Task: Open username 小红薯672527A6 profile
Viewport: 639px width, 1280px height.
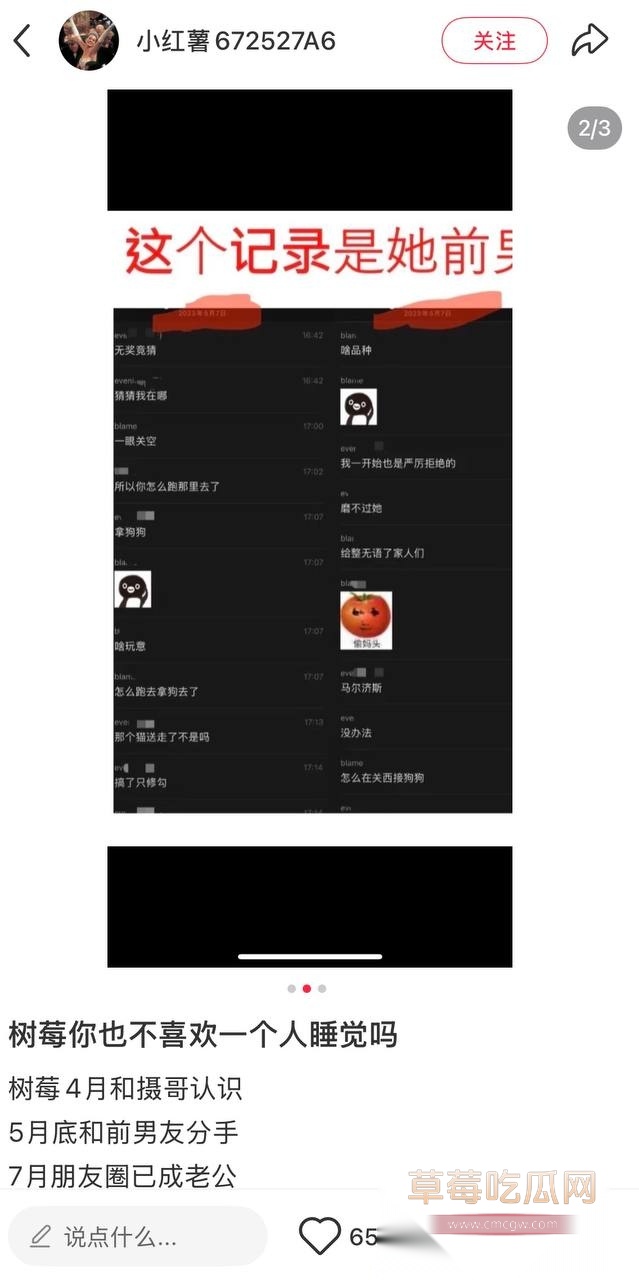Action: pos(236,41)
